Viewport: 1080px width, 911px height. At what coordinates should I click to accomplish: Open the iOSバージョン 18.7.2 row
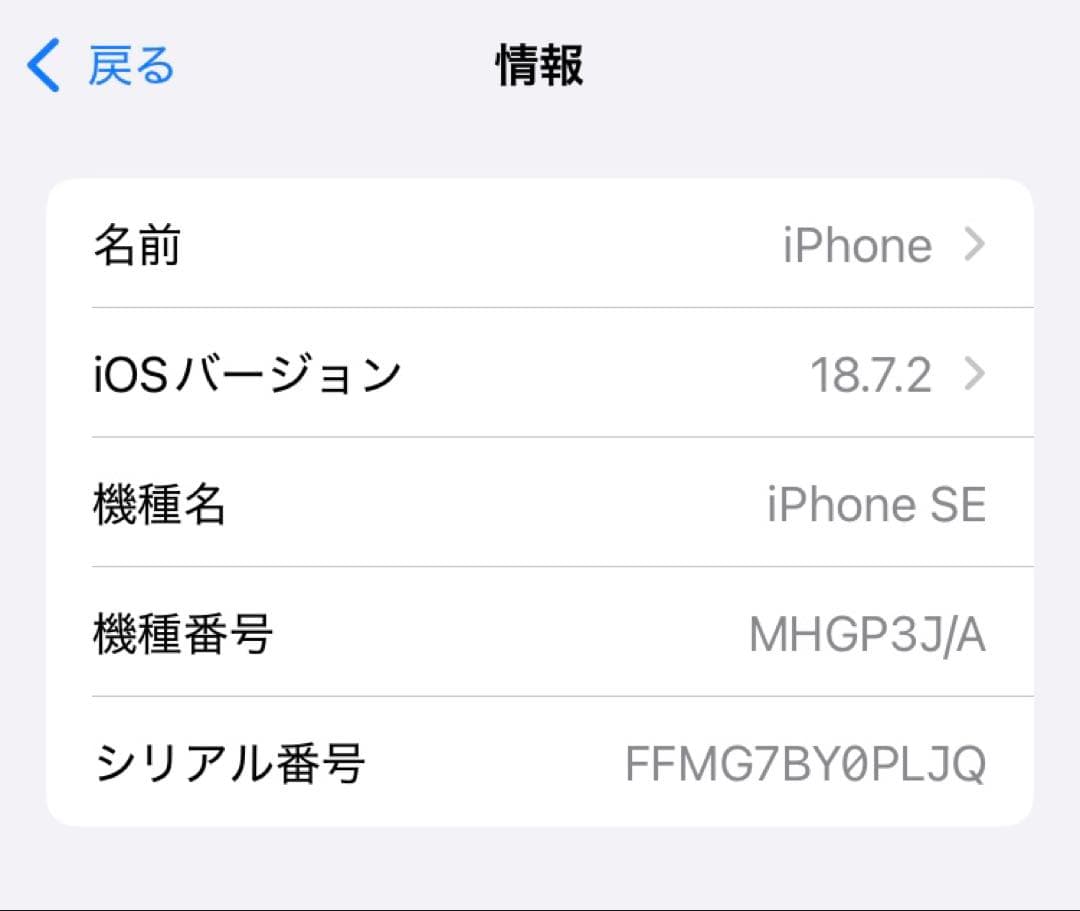tap(540, 375)
